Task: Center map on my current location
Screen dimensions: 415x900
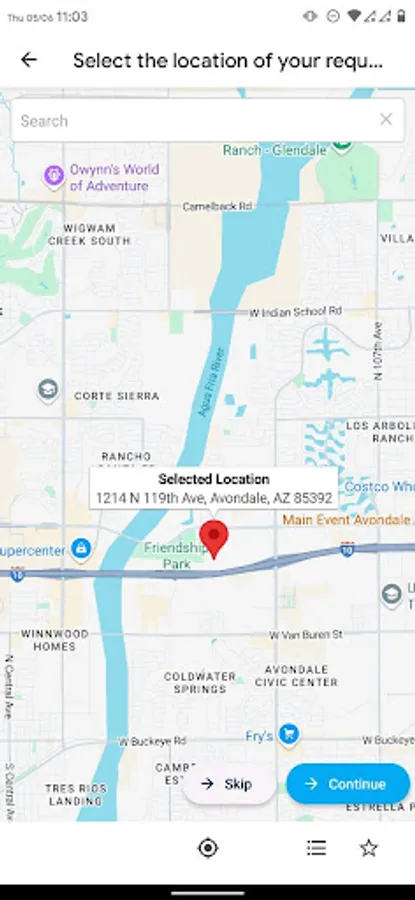Action: point(208,848)
